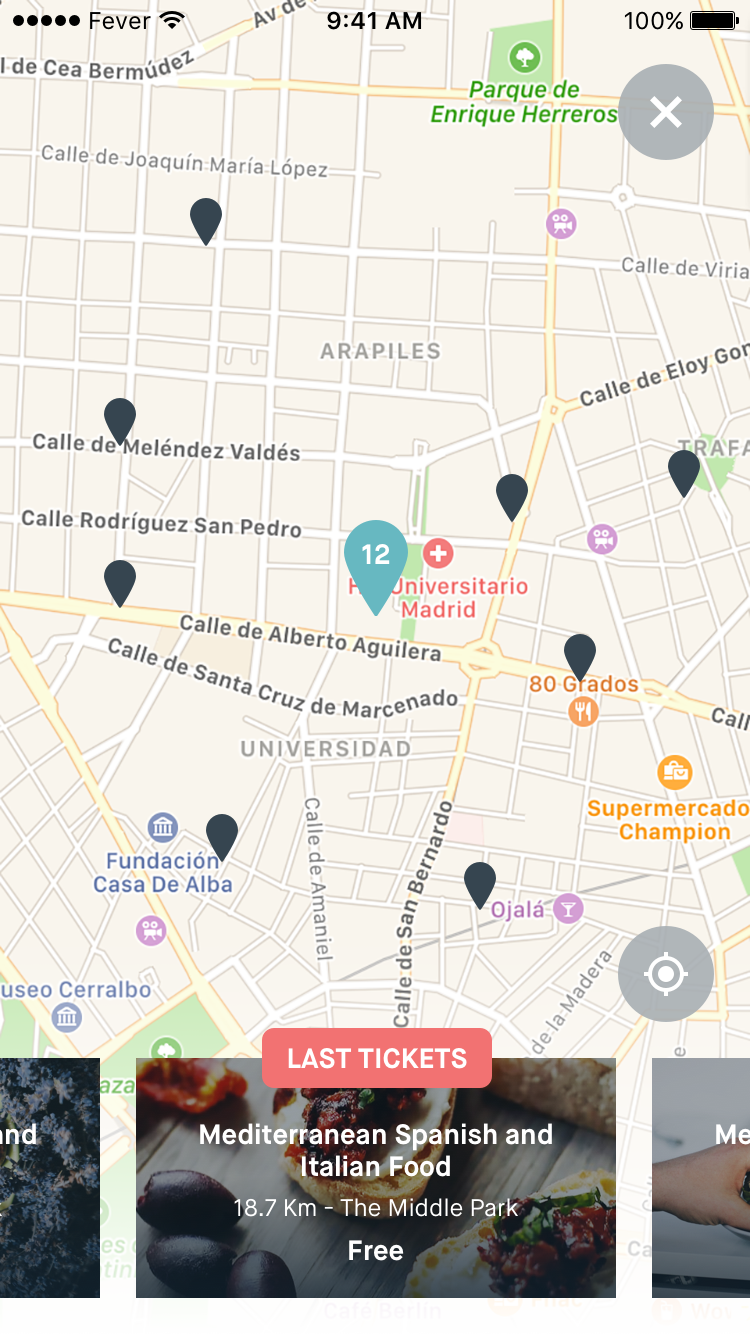Open Mediterranean Spanish and Italian Food card
The image size is (750, 1334).
pos(375,1178)
